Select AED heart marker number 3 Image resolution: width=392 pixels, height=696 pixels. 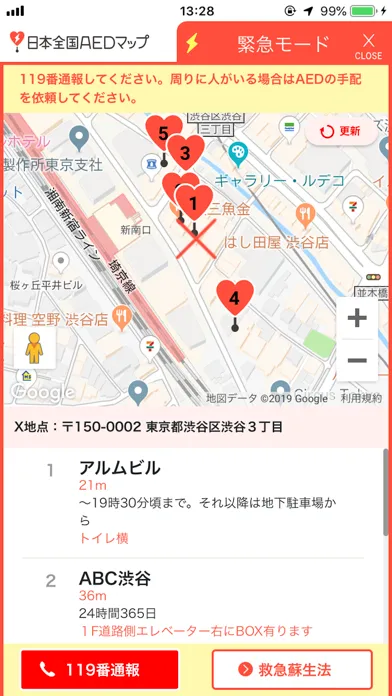pyautogui.click(x=186, y=153)
